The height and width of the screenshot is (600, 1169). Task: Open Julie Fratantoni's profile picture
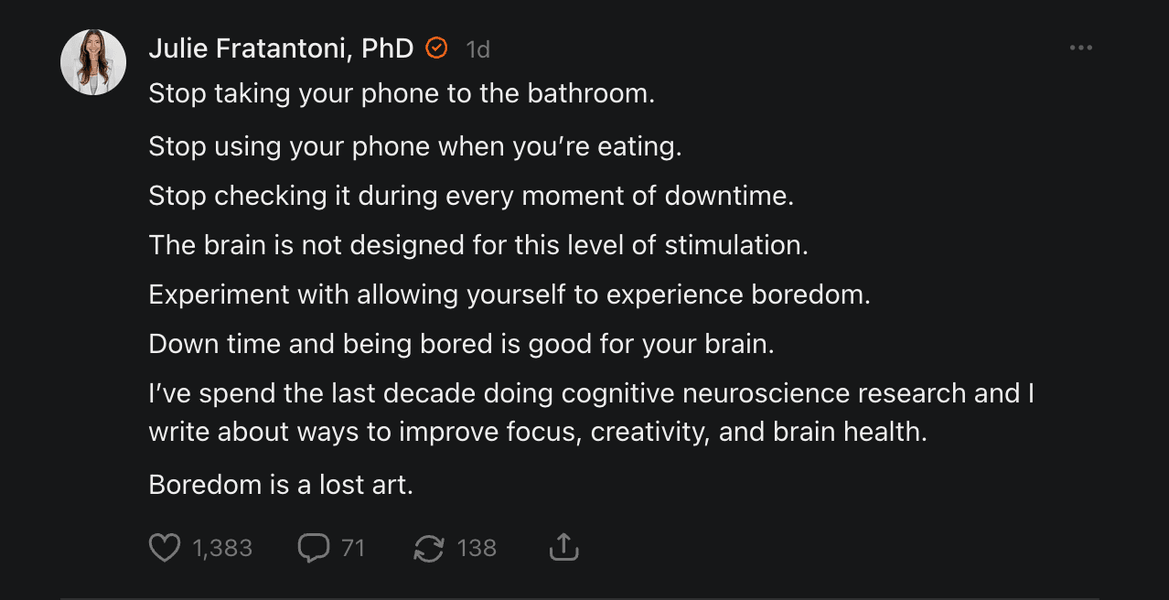click(x=93, y=62)
